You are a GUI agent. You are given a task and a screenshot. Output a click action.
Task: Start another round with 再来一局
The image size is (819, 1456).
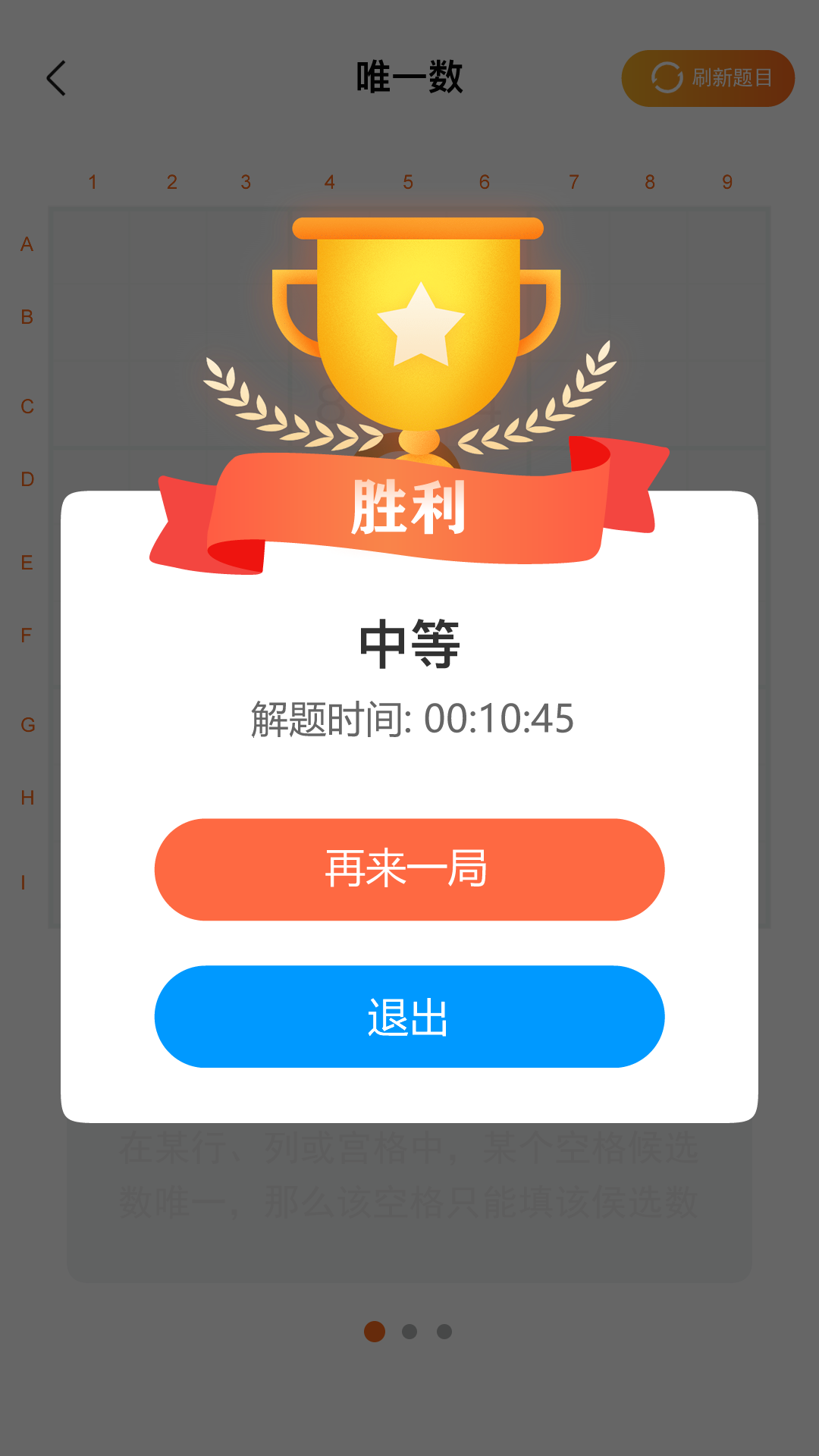409,869
